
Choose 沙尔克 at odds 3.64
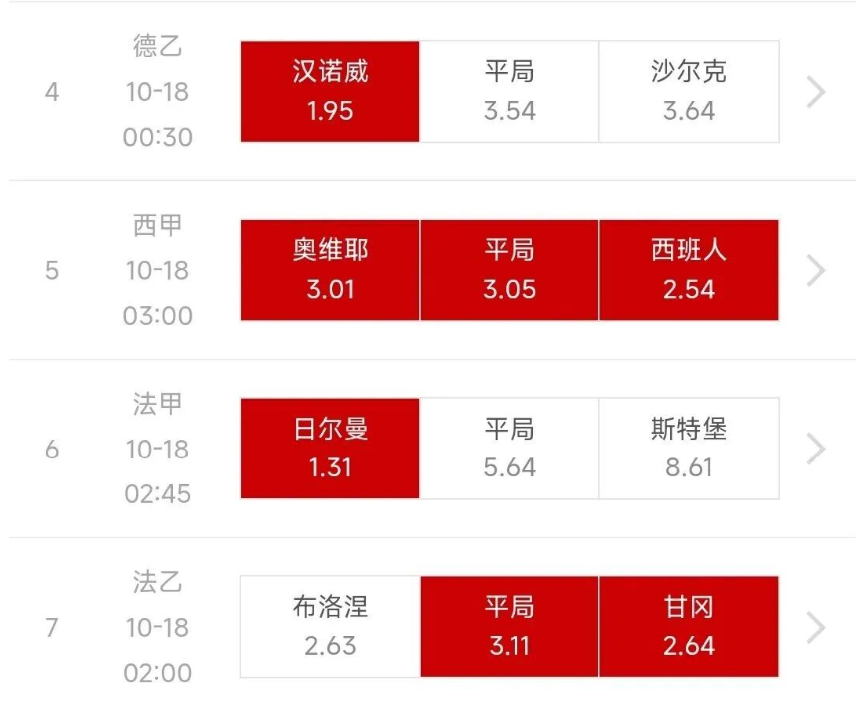(689, 91)
